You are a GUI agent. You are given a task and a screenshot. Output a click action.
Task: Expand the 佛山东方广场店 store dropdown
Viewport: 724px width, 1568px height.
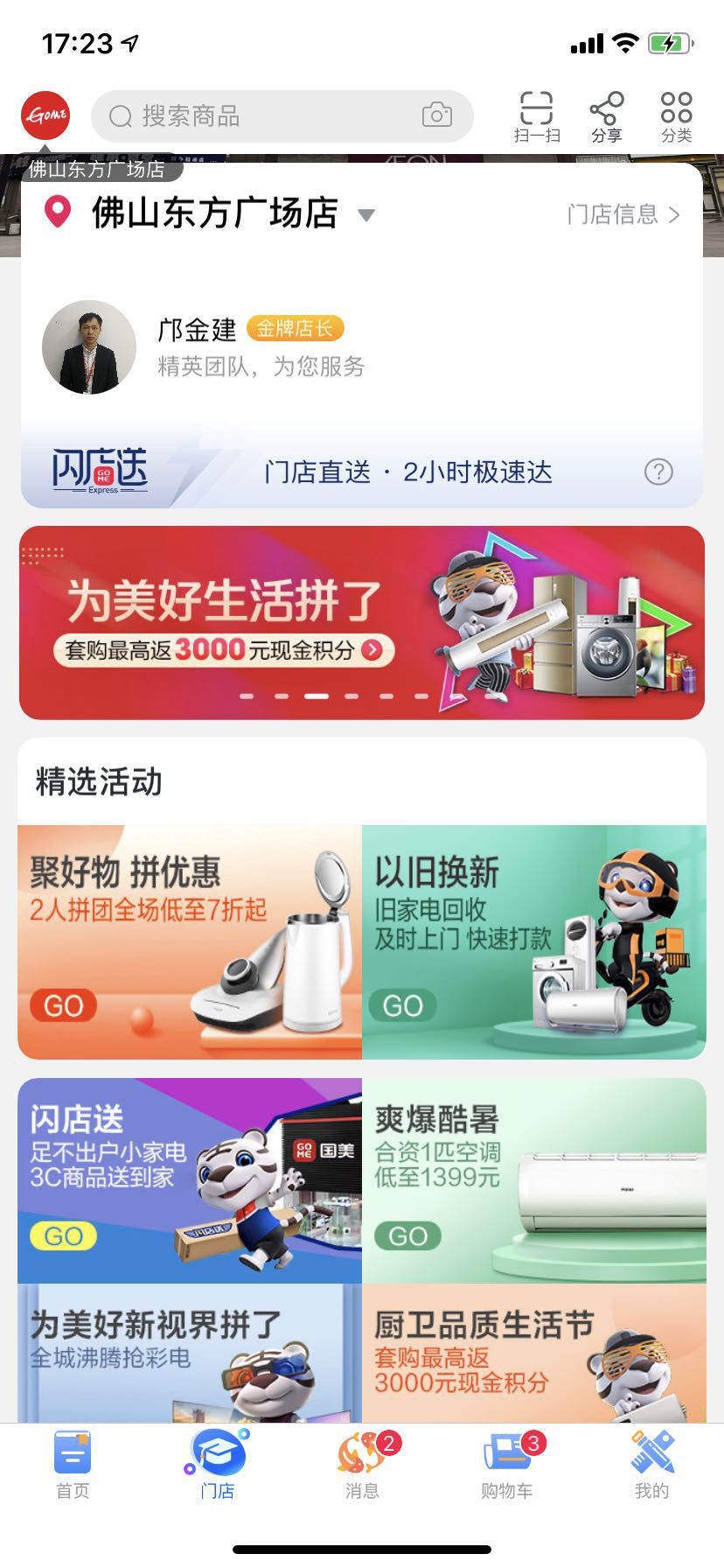tap(366, 215)
